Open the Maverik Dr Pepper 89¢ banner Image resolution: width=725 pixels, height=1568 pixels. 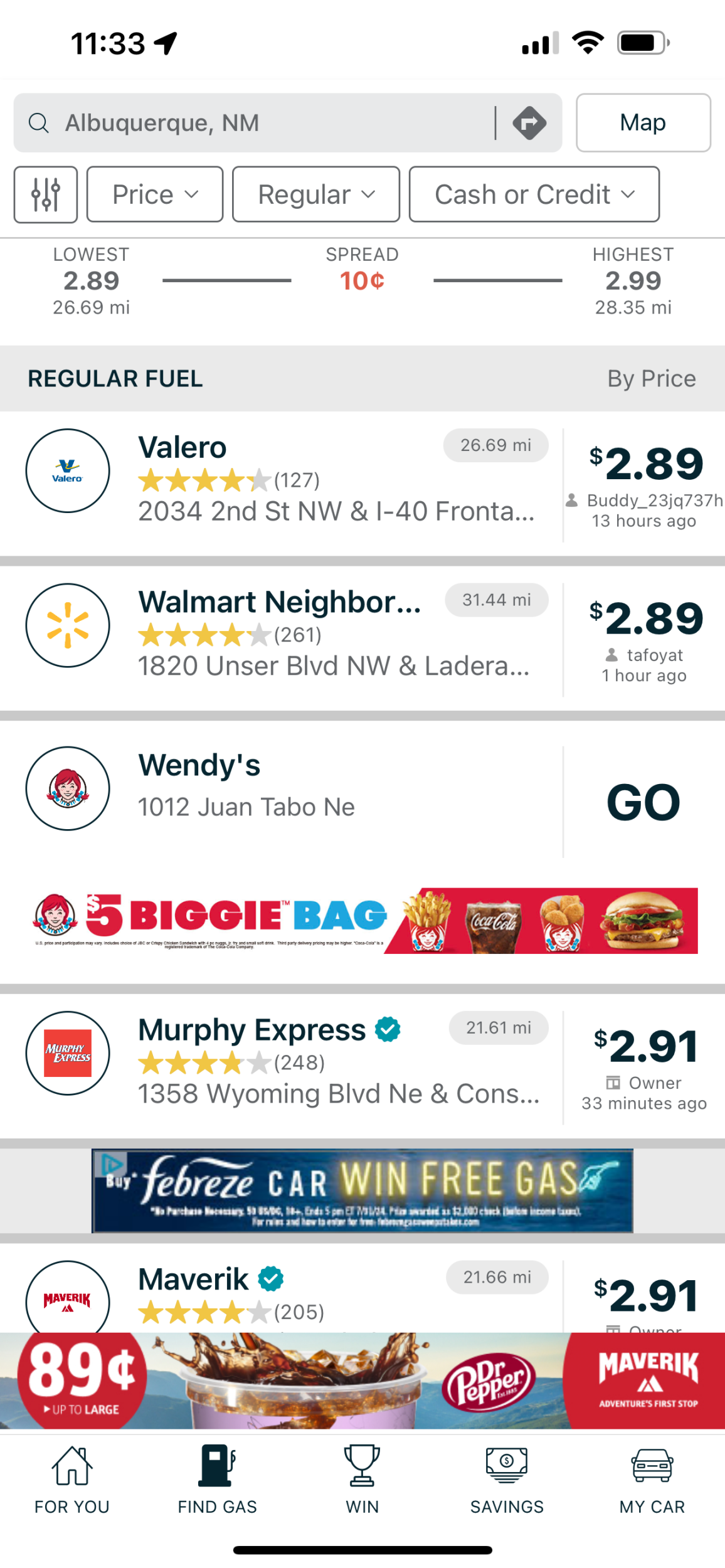pyautogui.click(x=362, y=1383)
